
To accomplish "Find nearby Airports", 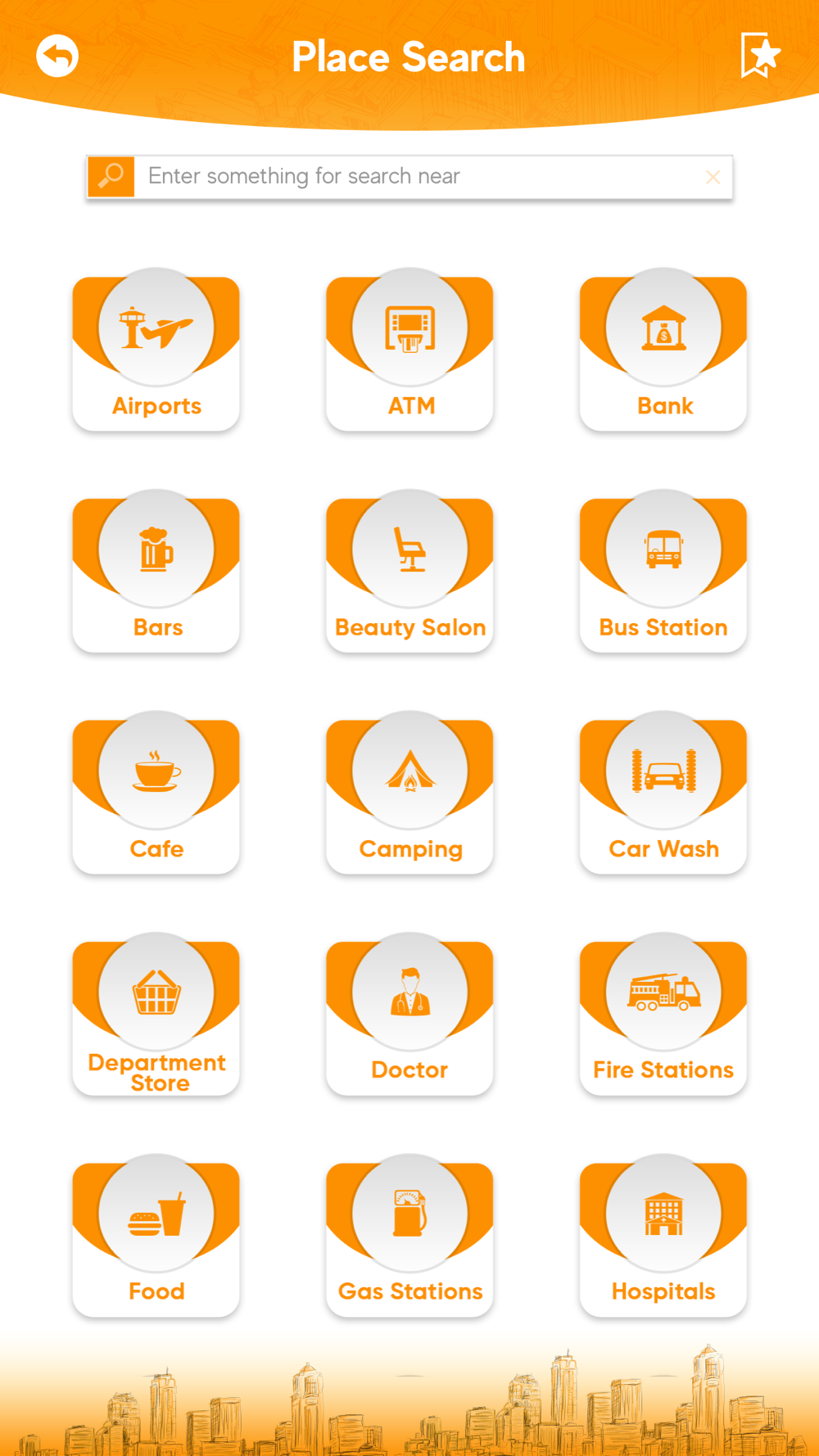I will tap(156, 353).
